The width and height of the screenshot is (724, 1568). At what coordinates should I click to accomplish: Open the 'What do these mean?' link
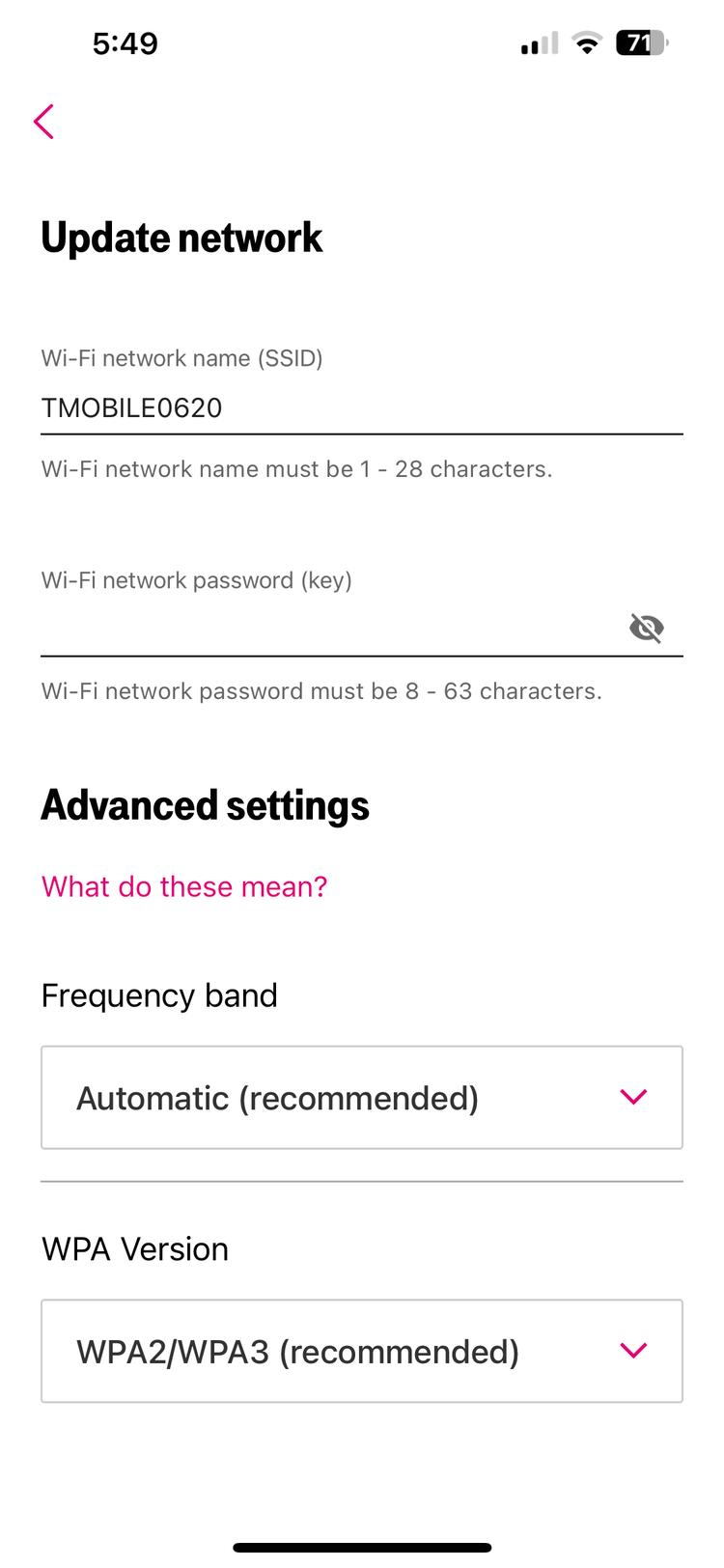point(184,886)
